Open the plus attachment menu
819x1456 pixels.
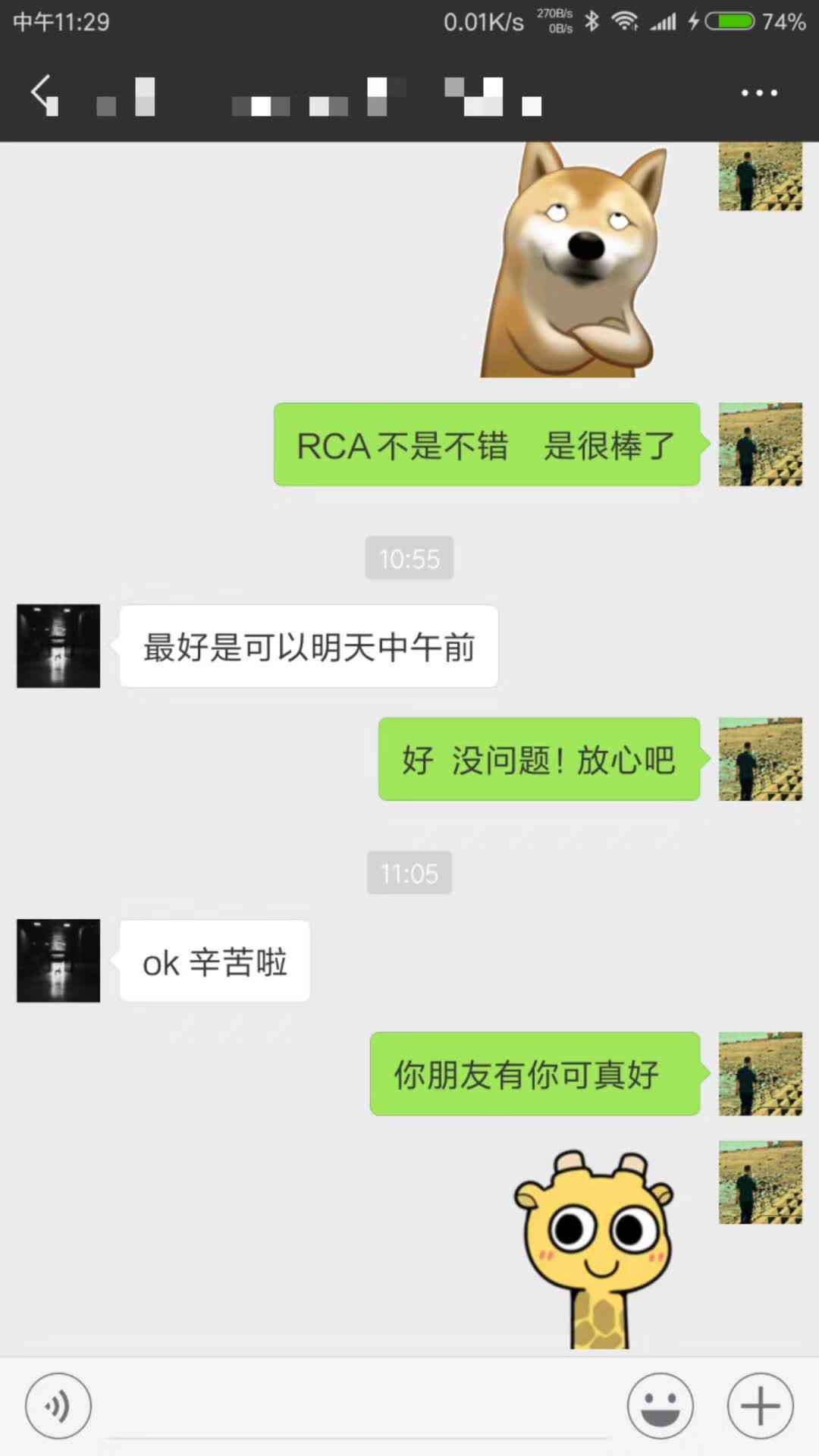click(x=760, y=1406)
